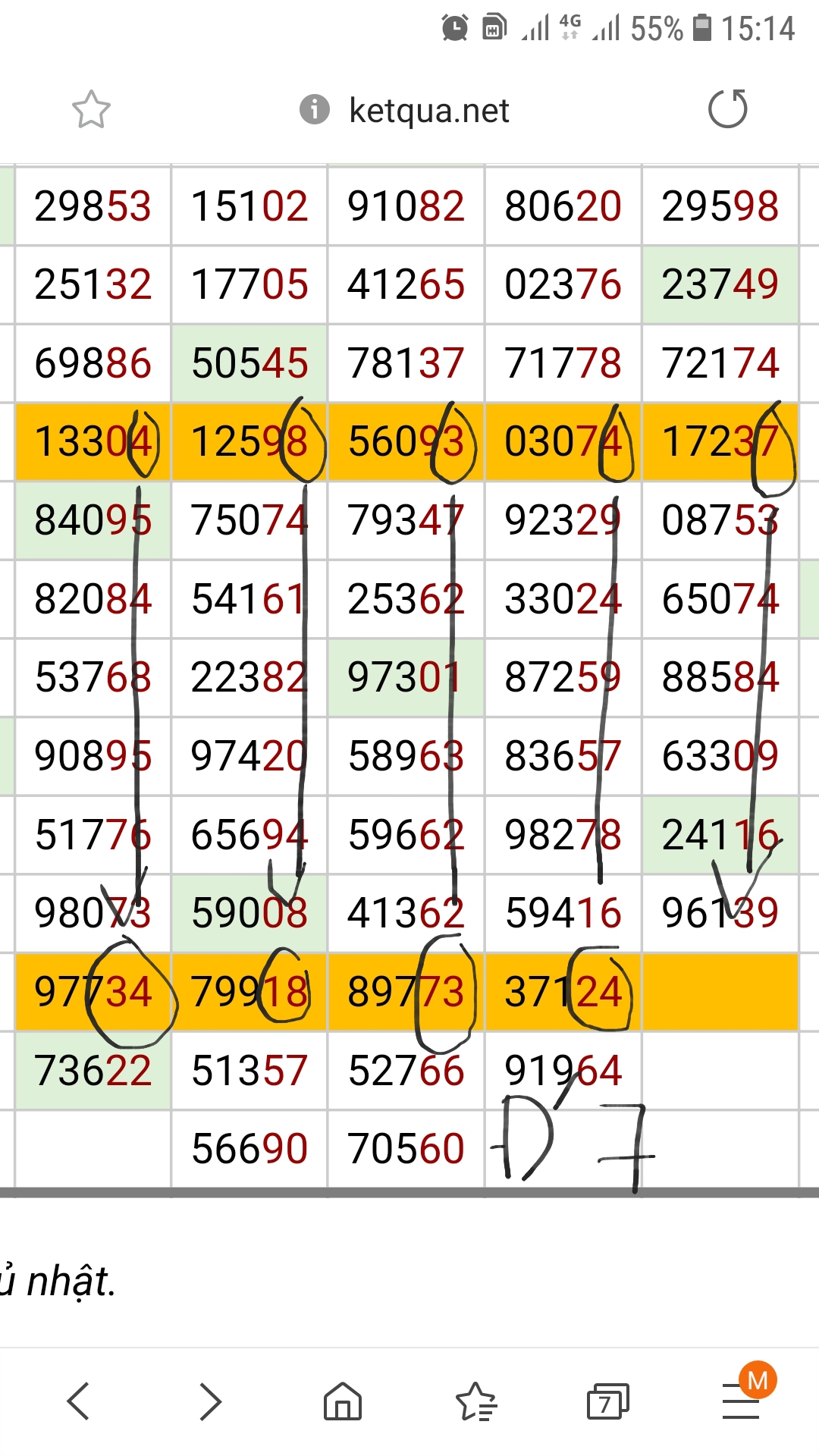Open the browser menu
Screen dimensions: 819x1456
point(742,1401)
